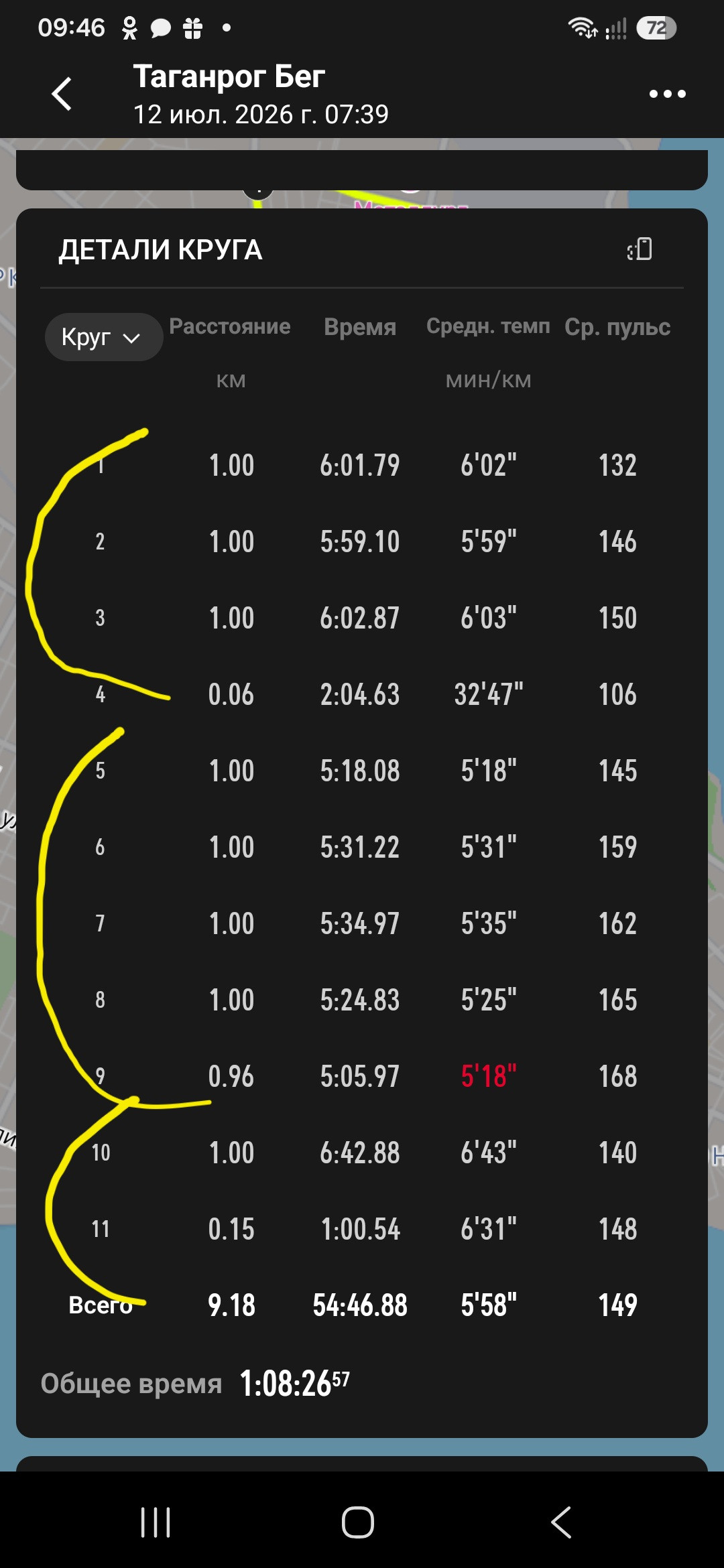
Task: Rotate lap details to landscape view
Action: (x=640, y=249)
